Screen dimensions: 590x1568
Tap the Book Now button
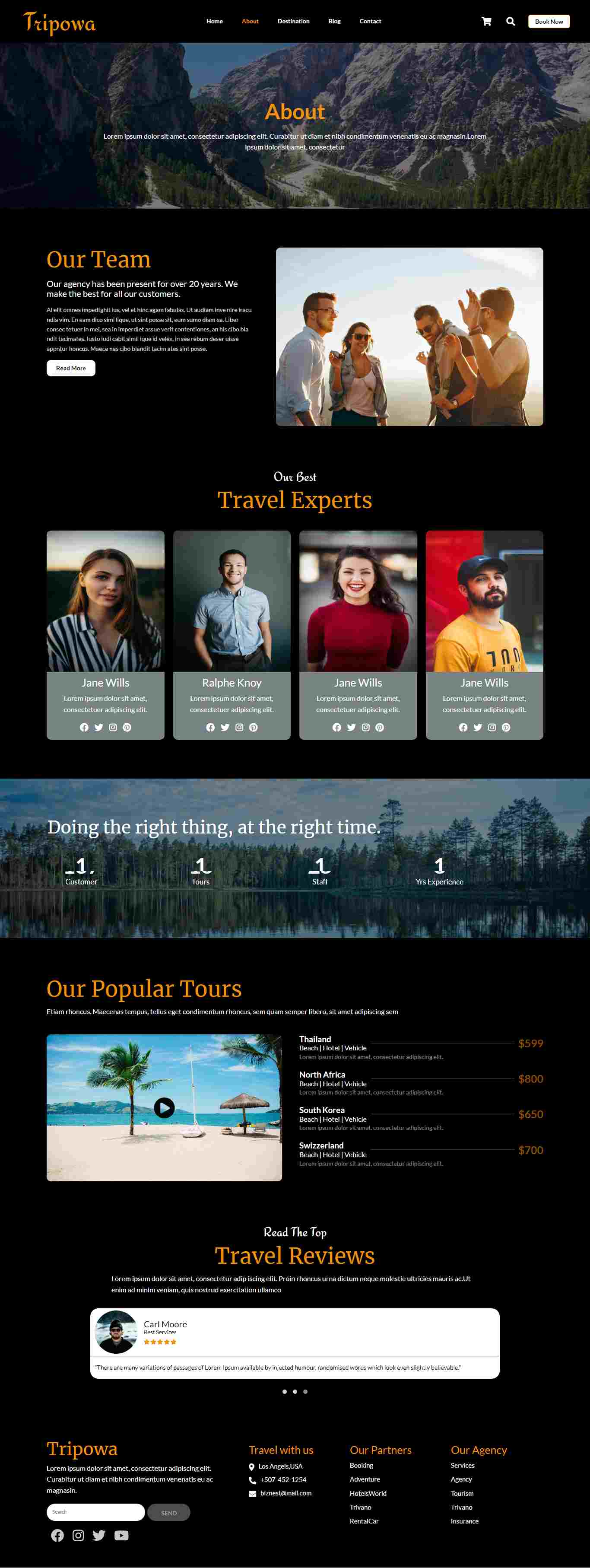pyautogui.click(x=549, y=21)
